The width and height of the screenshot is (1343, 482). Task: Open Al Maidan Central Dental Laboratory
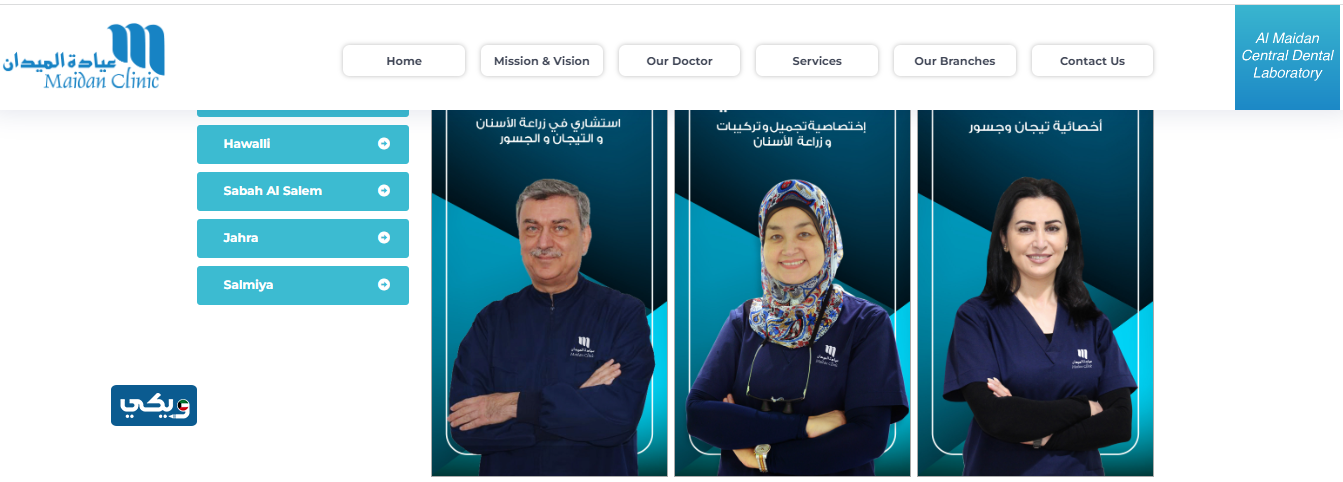click(x=1287, y=57)
